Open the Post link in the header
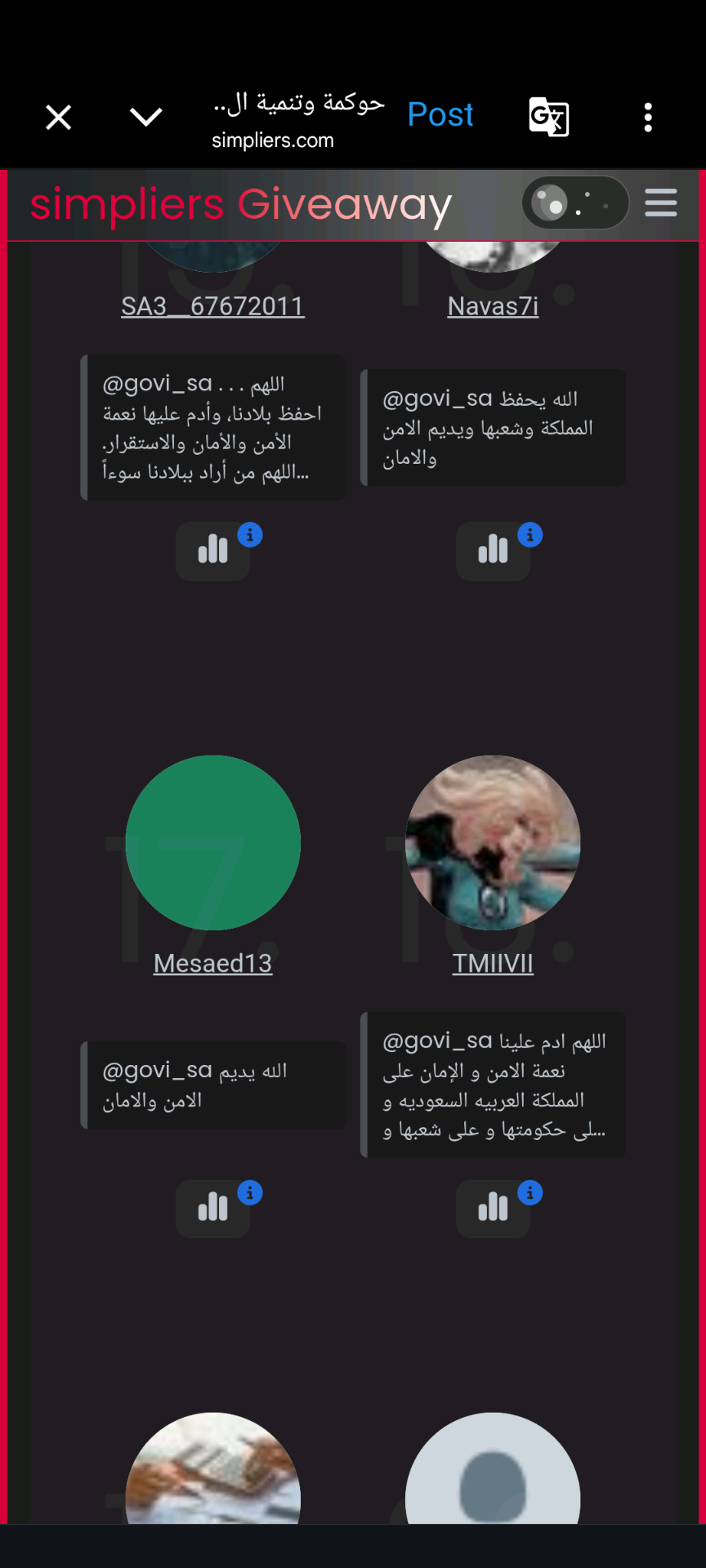Screen dimensions: 706x1568 (440, 114)
